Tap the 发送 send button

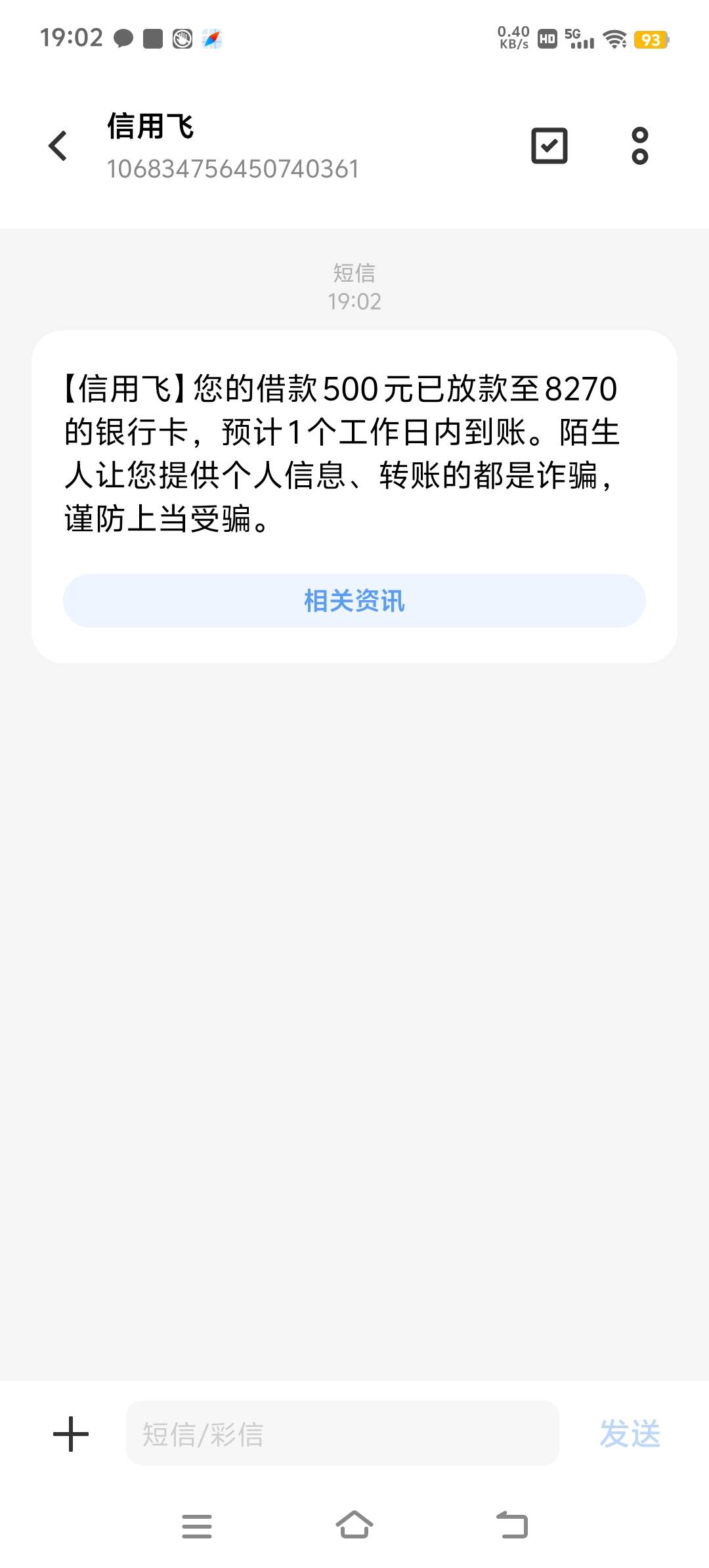click(630, 1433)
